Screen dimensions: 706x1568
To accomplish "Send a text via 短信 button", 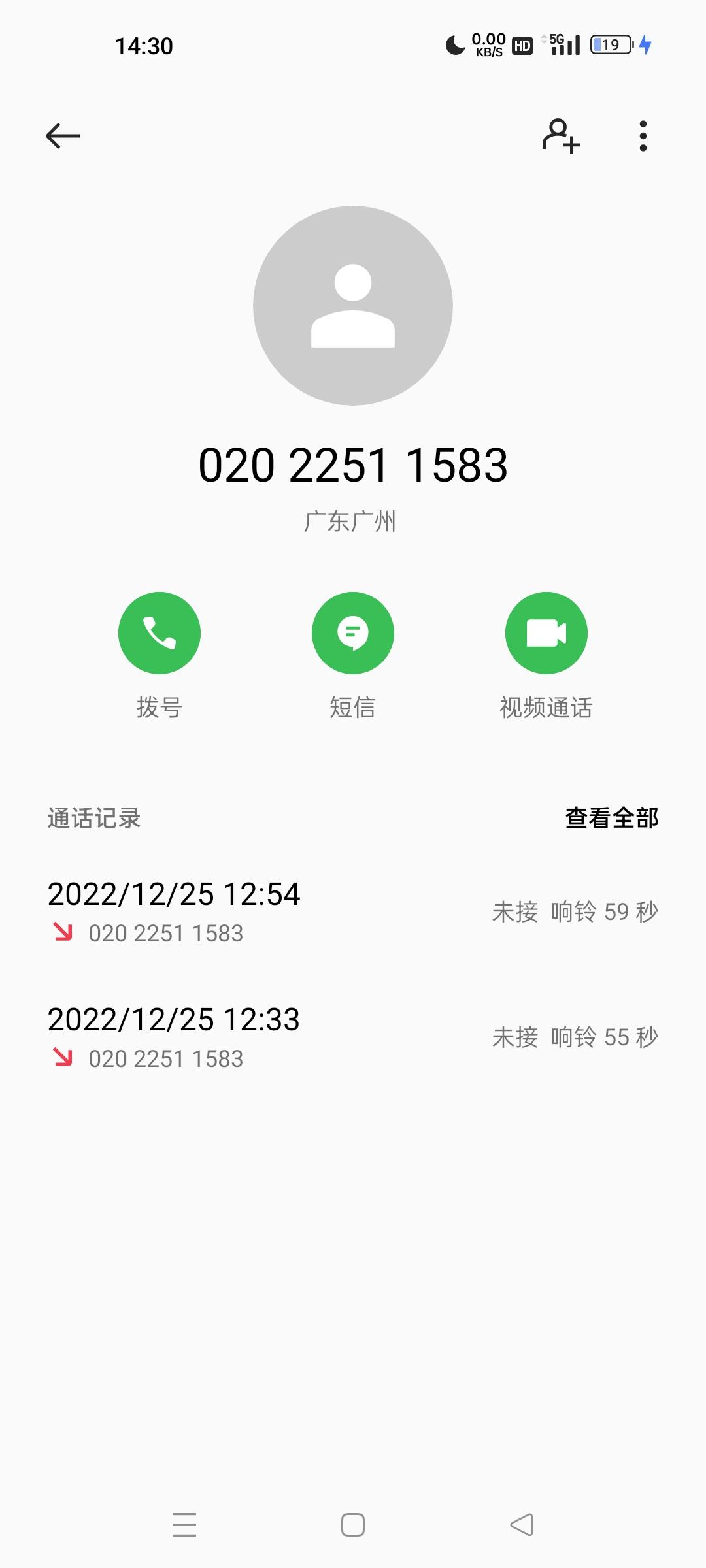I will click(x=352, y=632).
